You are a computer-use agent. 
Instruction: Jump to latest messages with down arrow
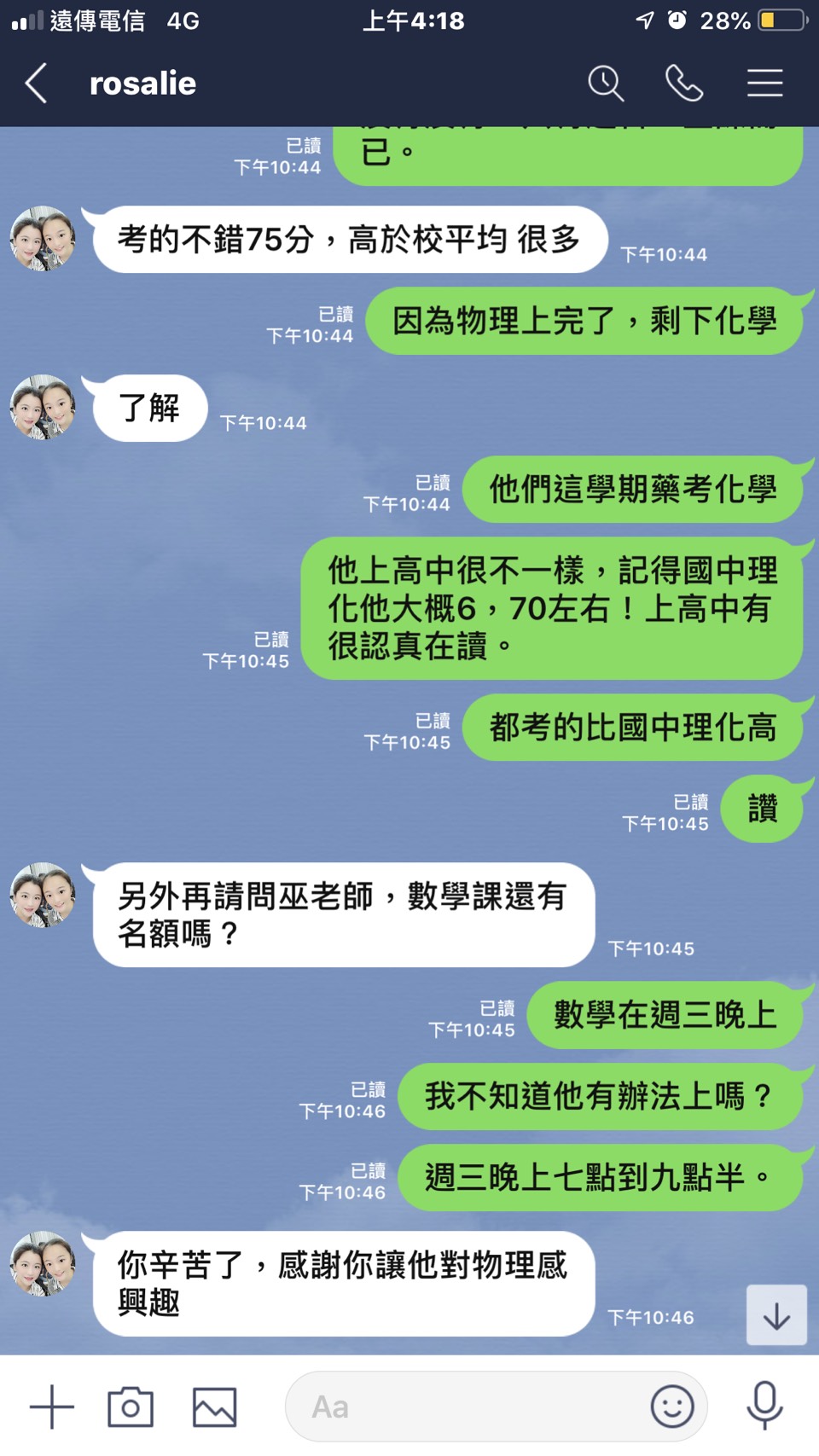coord(776,1315)
